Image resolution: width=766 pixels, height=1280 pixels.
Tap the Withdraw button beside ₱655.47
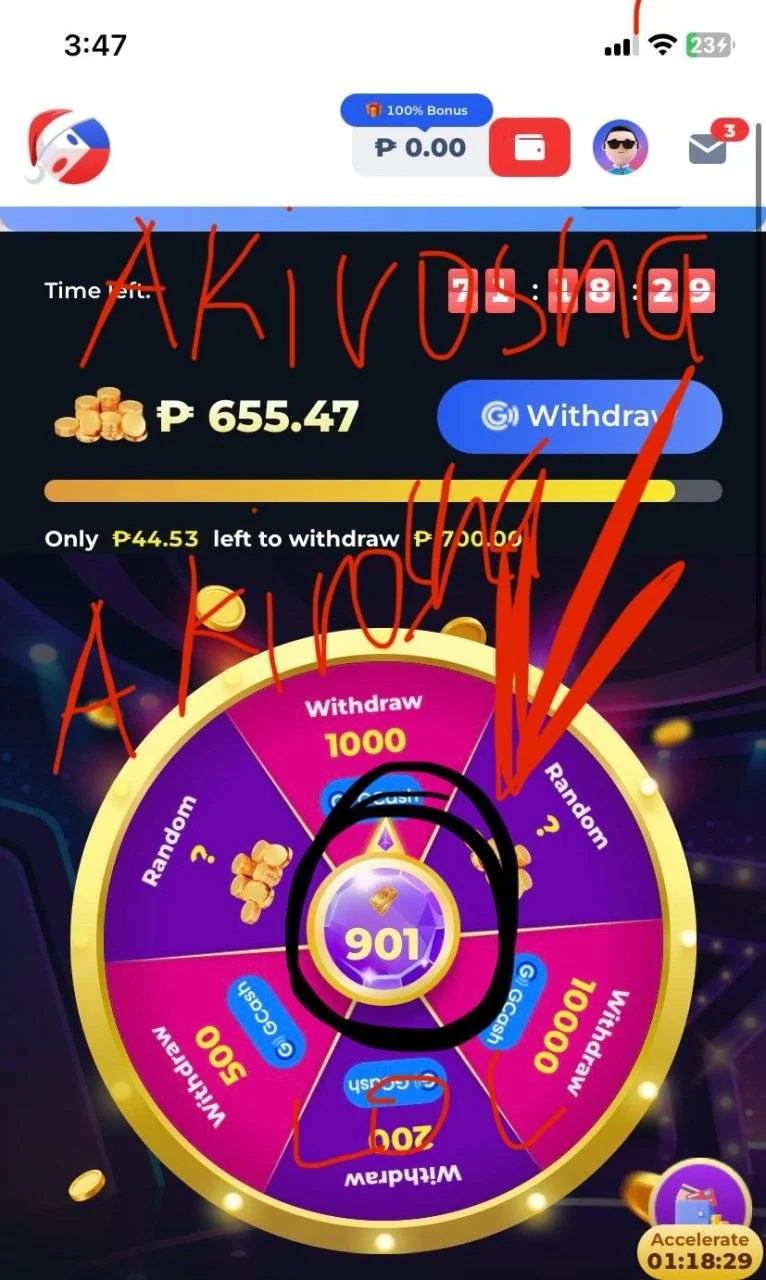(x=579, y=416)
